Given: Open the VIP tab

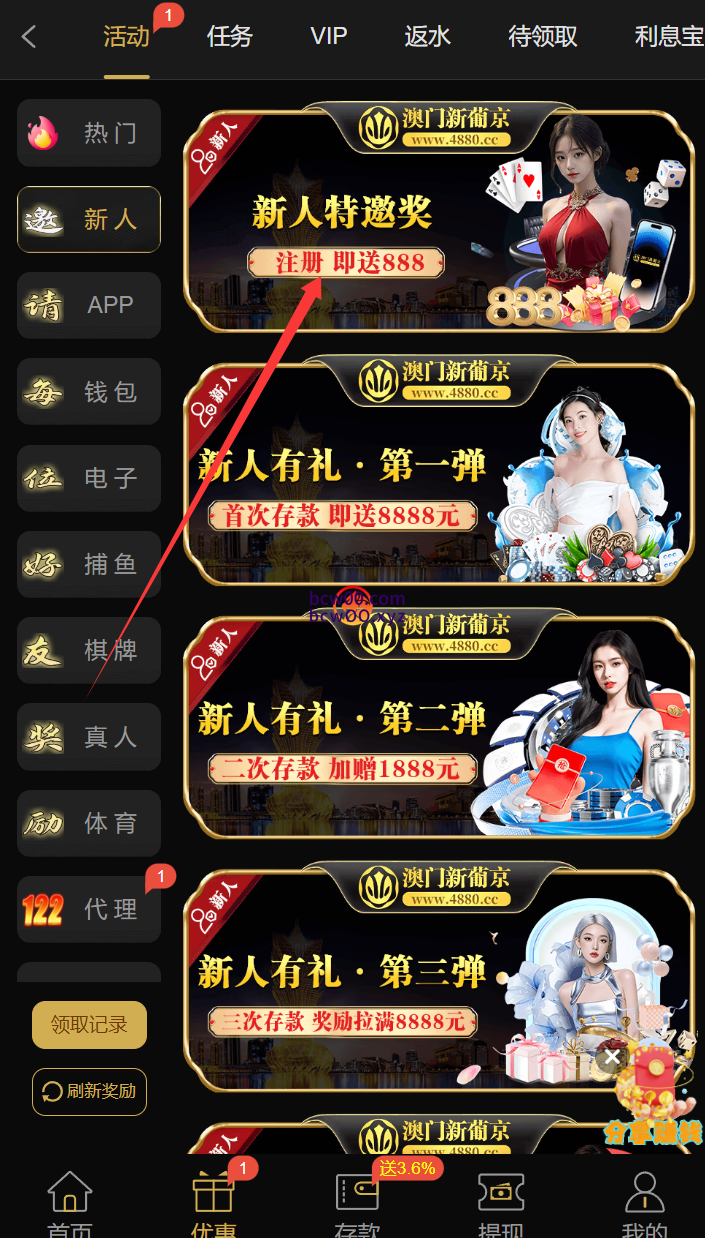Looking at the screenshot, I should point(328,37).
